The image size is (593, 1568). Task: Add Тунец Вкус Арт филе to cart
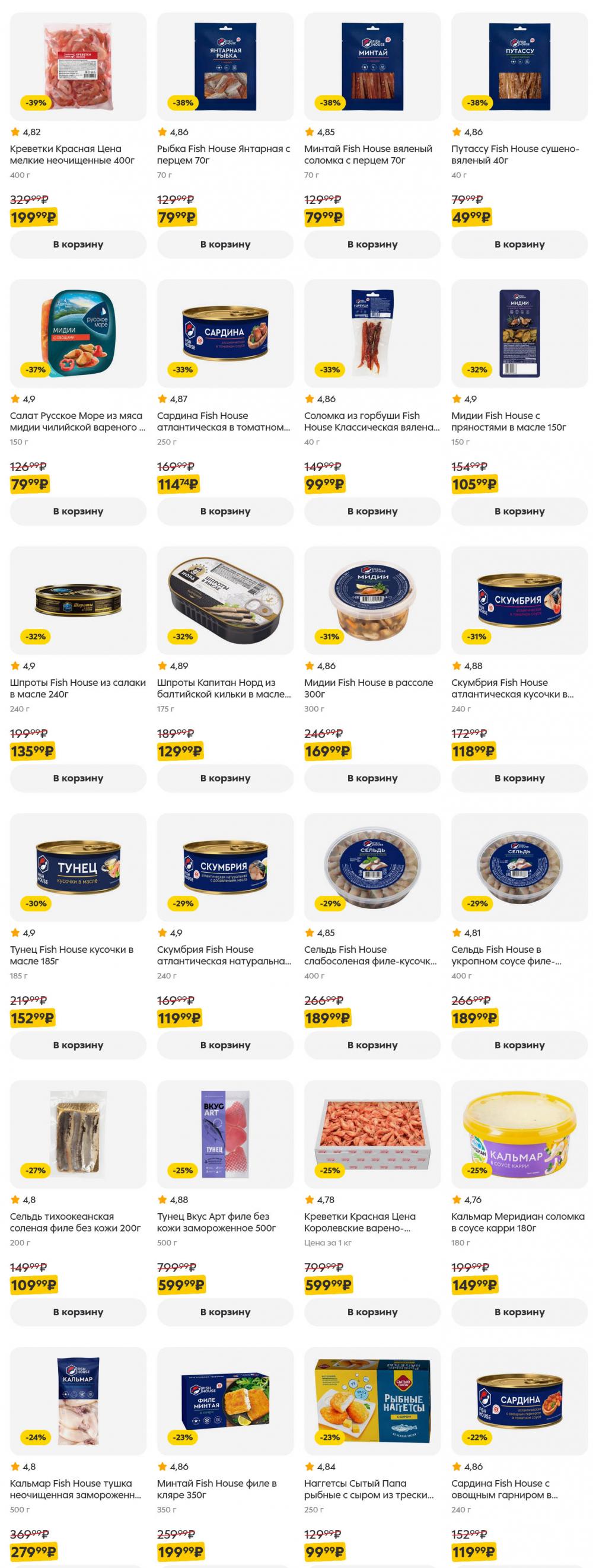(225, 1312)
